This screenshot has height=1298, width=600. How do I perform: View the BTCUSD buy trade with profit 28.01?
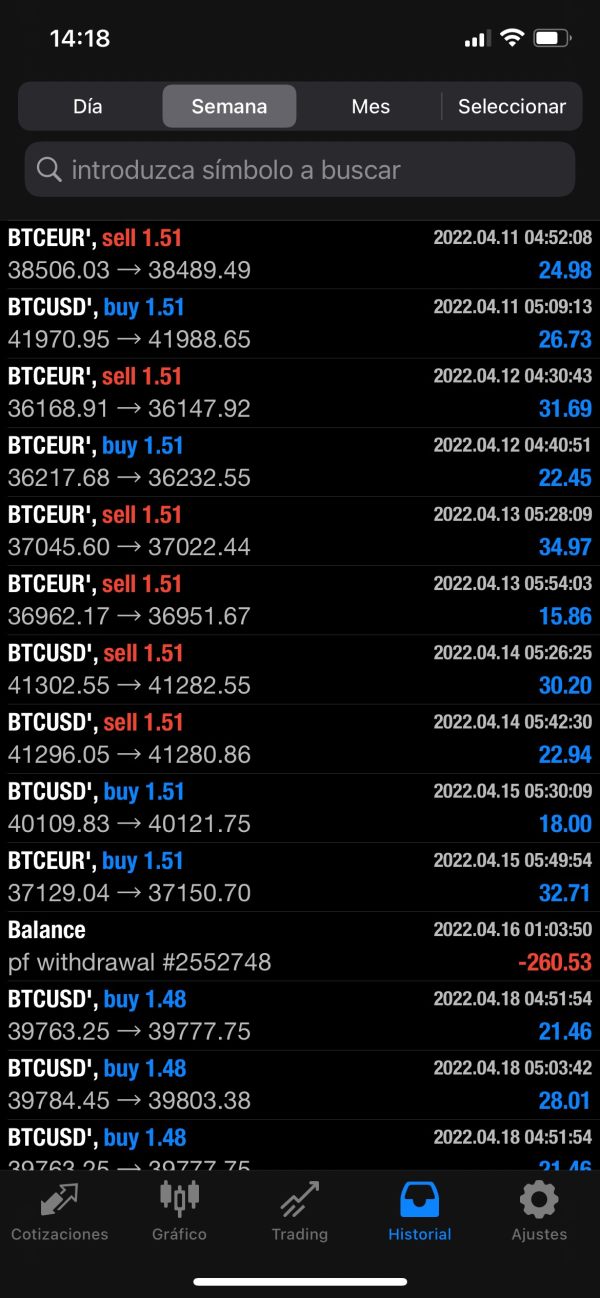click(300, 1084)
